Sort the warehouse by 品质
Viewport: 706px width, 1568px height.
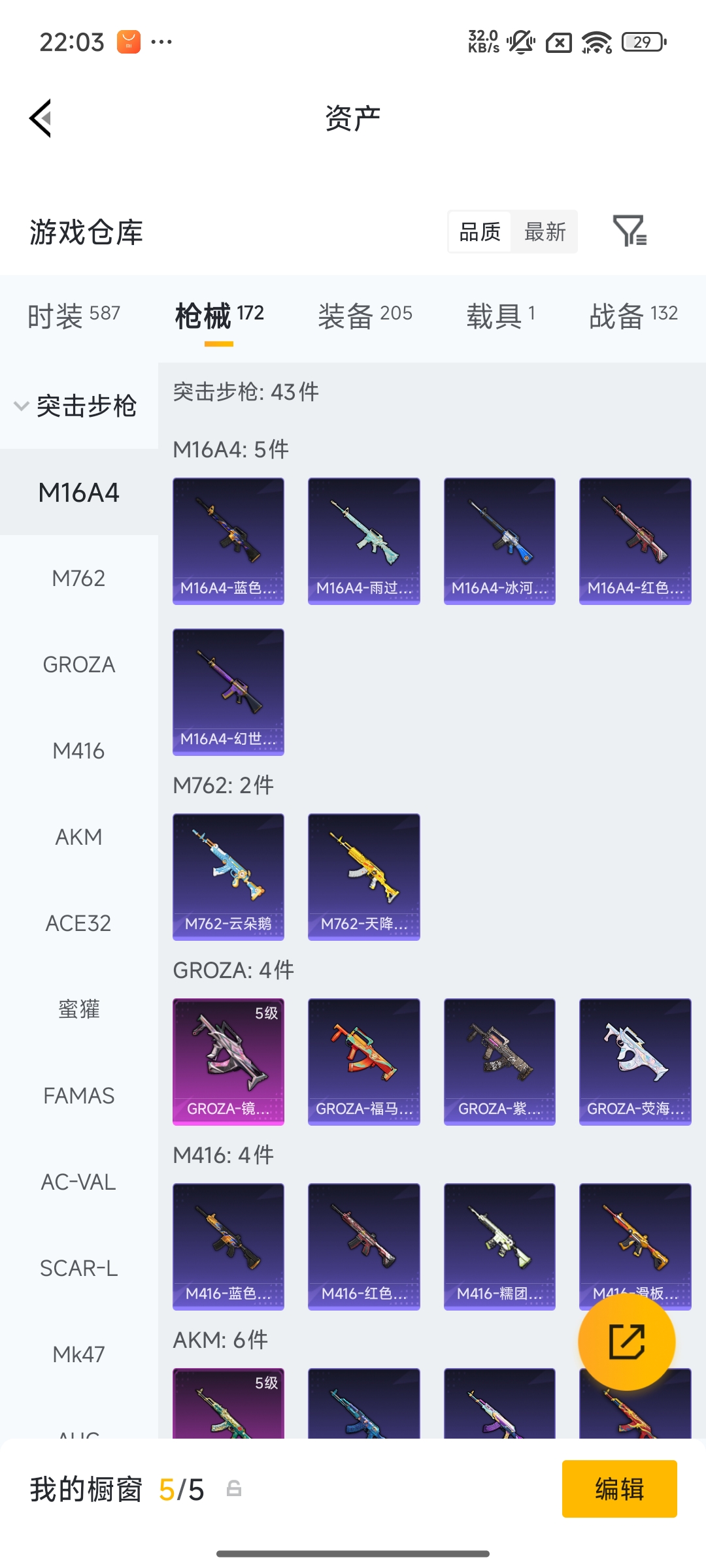coord(480,232)
